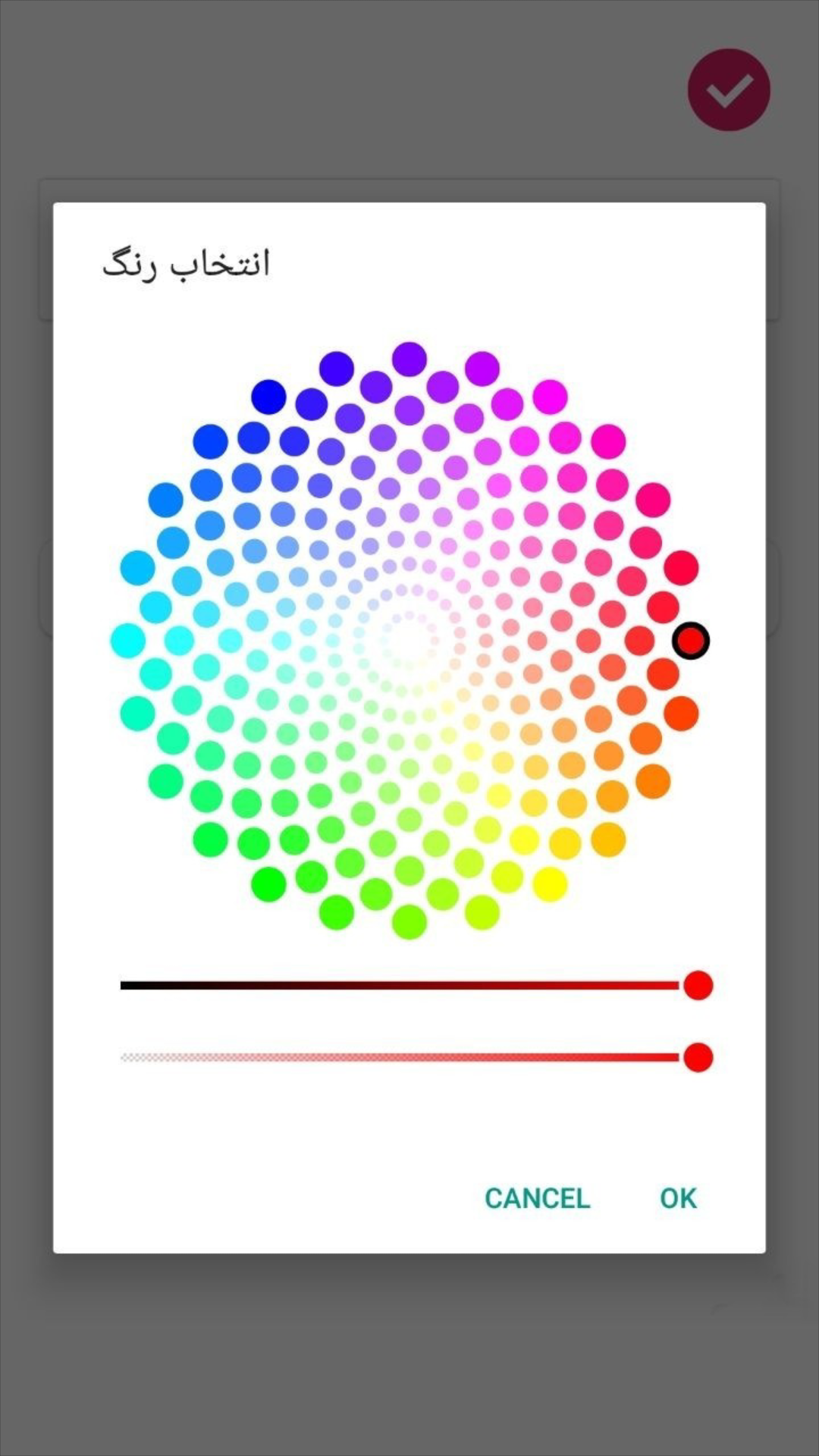Choose the pure blue outer swatch

click(x=268, y=397)
